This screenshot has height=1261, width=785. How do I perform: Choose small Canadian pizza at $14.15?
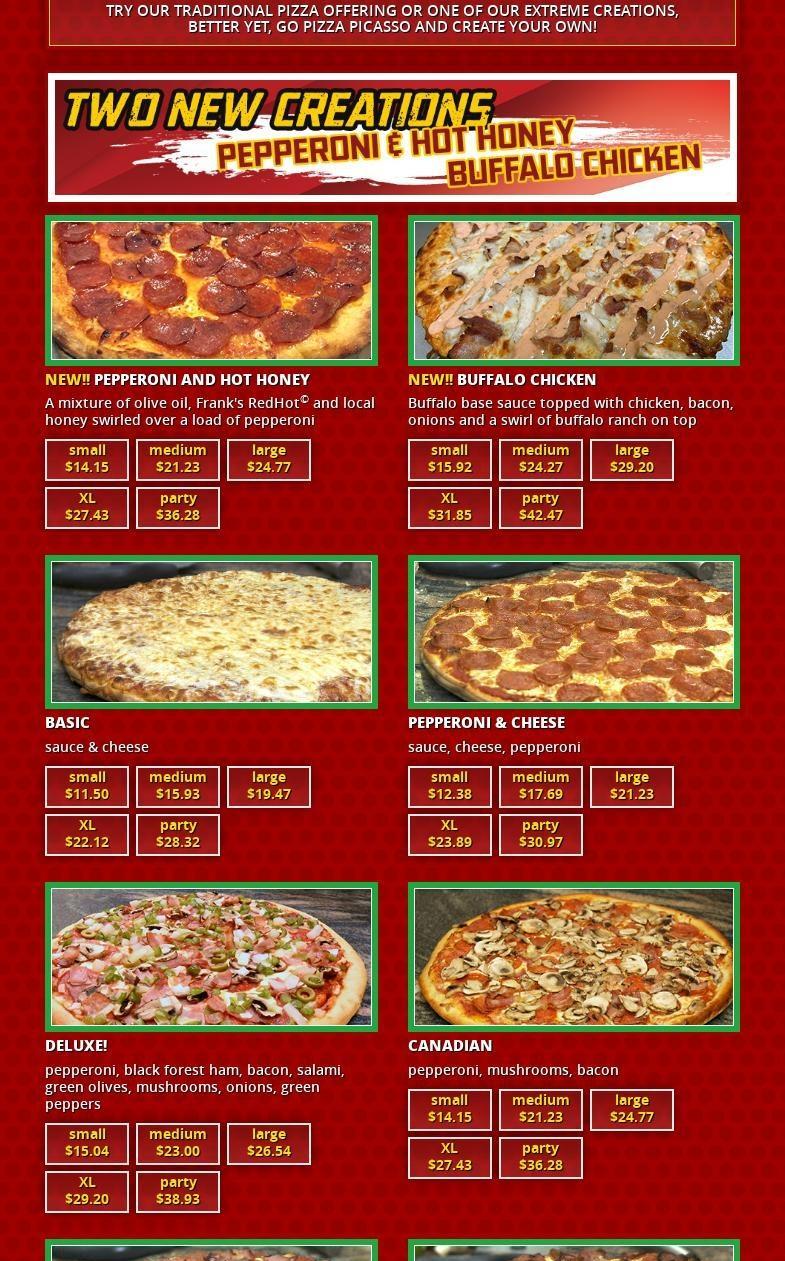[x=450, y=1109]
